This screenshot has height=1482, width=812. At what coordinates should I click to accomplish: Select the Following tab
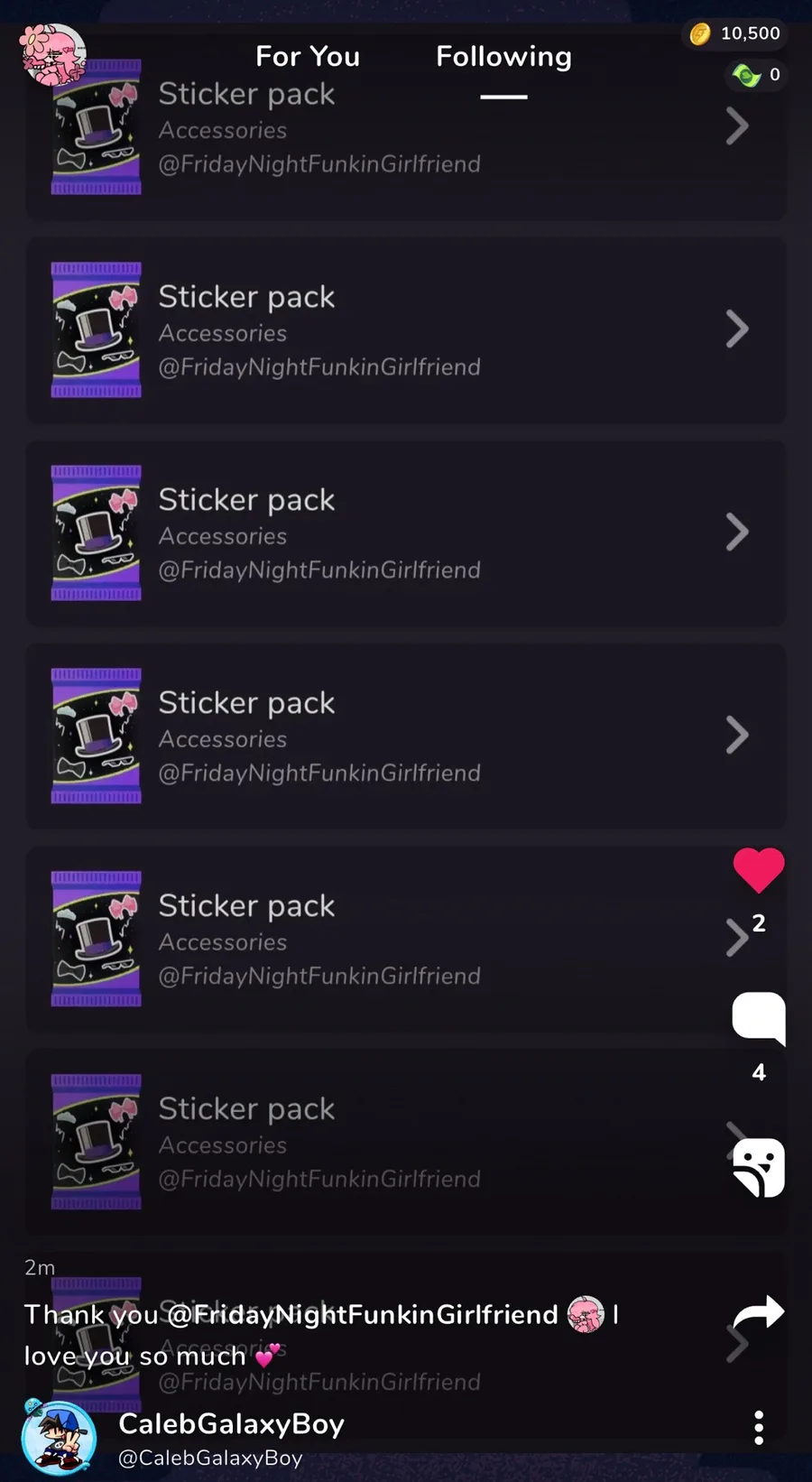pyautogui.click(x=503, y=56)
